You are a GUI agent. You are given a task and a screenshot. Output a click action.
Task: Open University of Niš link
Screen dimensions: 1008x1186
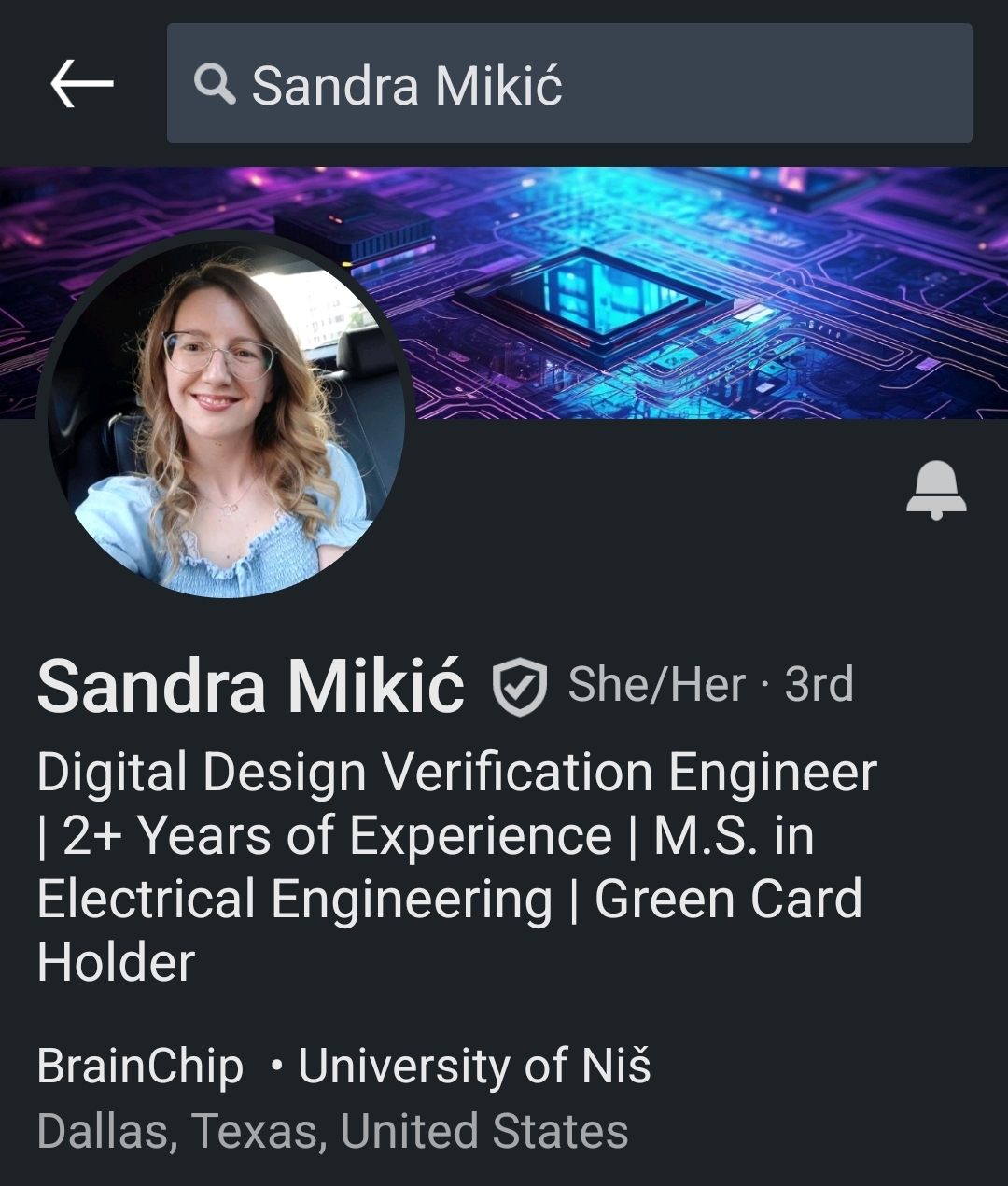(x=474, y=1067)
